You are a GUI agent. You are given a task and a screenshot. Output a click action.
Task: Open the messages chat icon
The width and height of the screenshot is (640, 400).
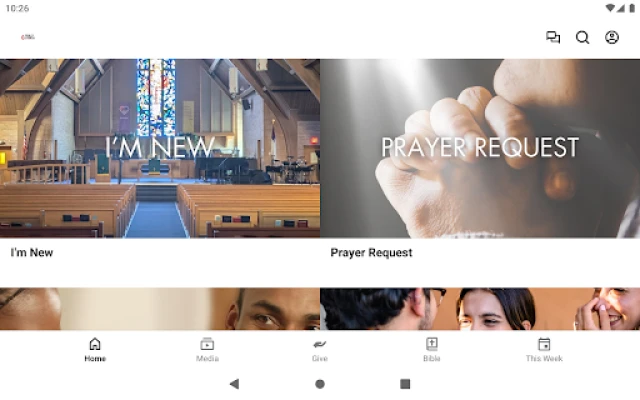tap(553, 38)
